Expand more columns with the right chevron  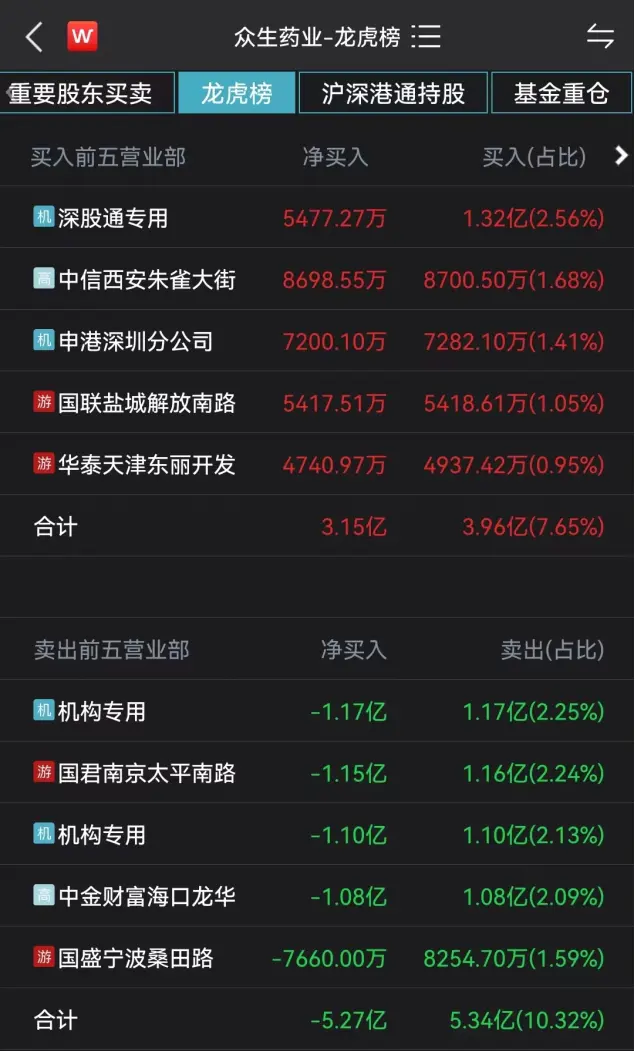[621, 156]
